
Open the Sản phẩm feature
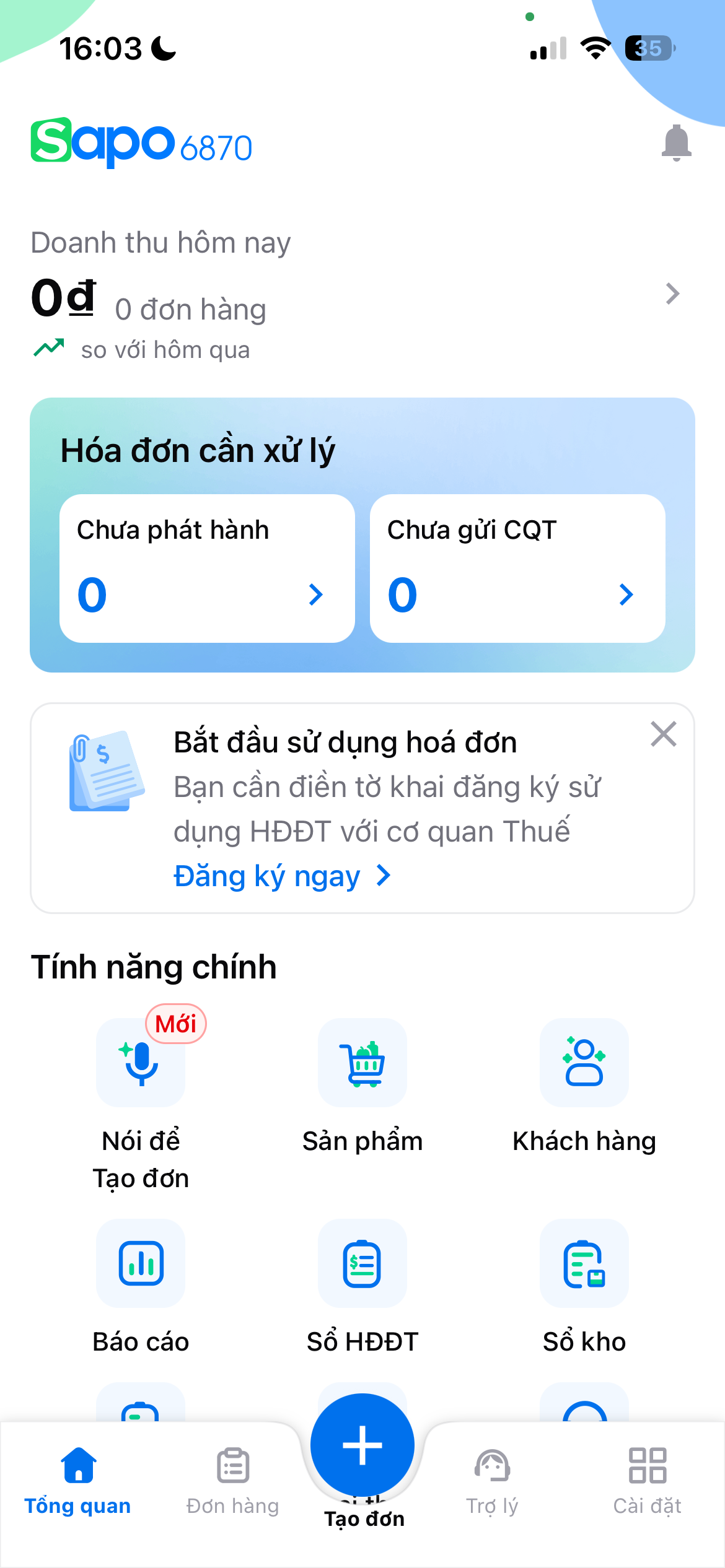[x=362, y=1063]
